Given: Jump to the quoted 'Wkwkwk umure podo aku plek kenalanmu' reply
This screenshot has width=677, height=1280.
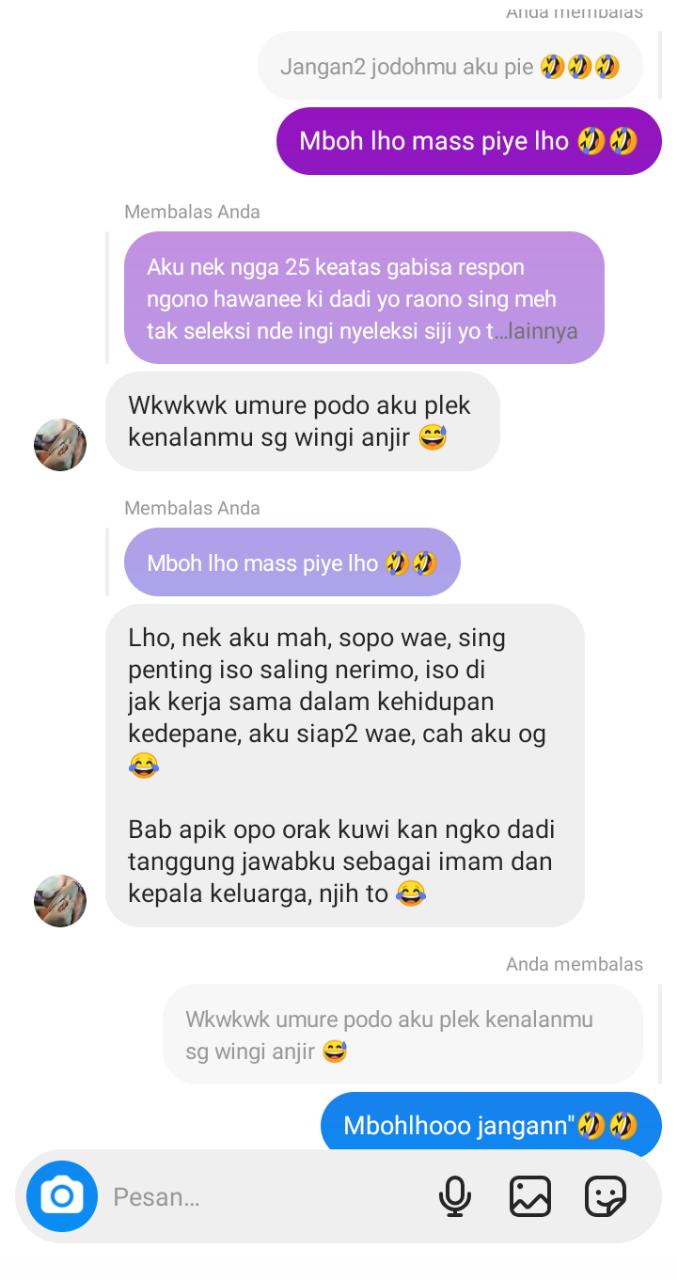Looking at the screenshot, I should (x=402, y=1035).
